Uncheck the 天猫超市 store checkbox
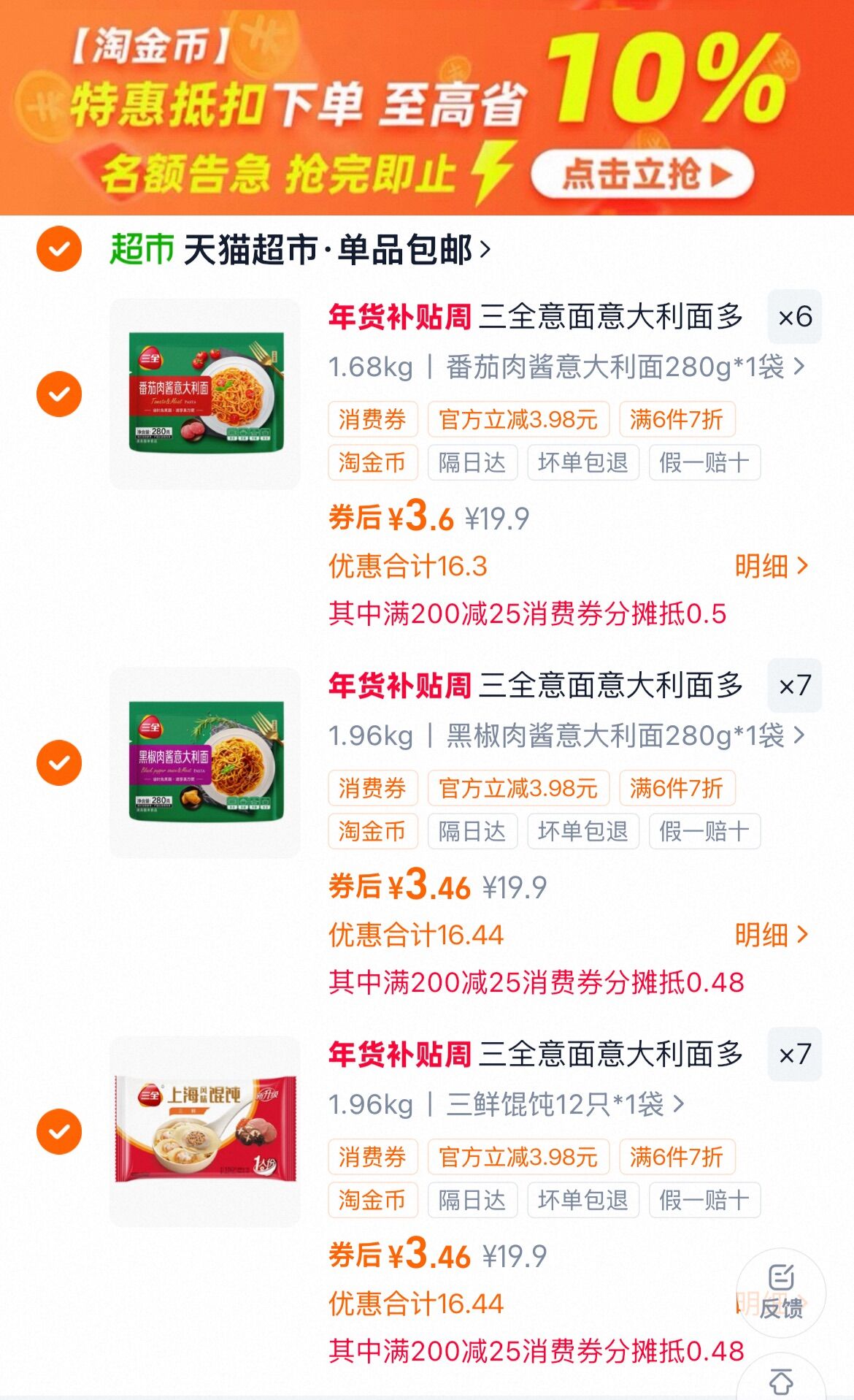The width and height of the screenshot is (854, 1400). tap(59, 249)
